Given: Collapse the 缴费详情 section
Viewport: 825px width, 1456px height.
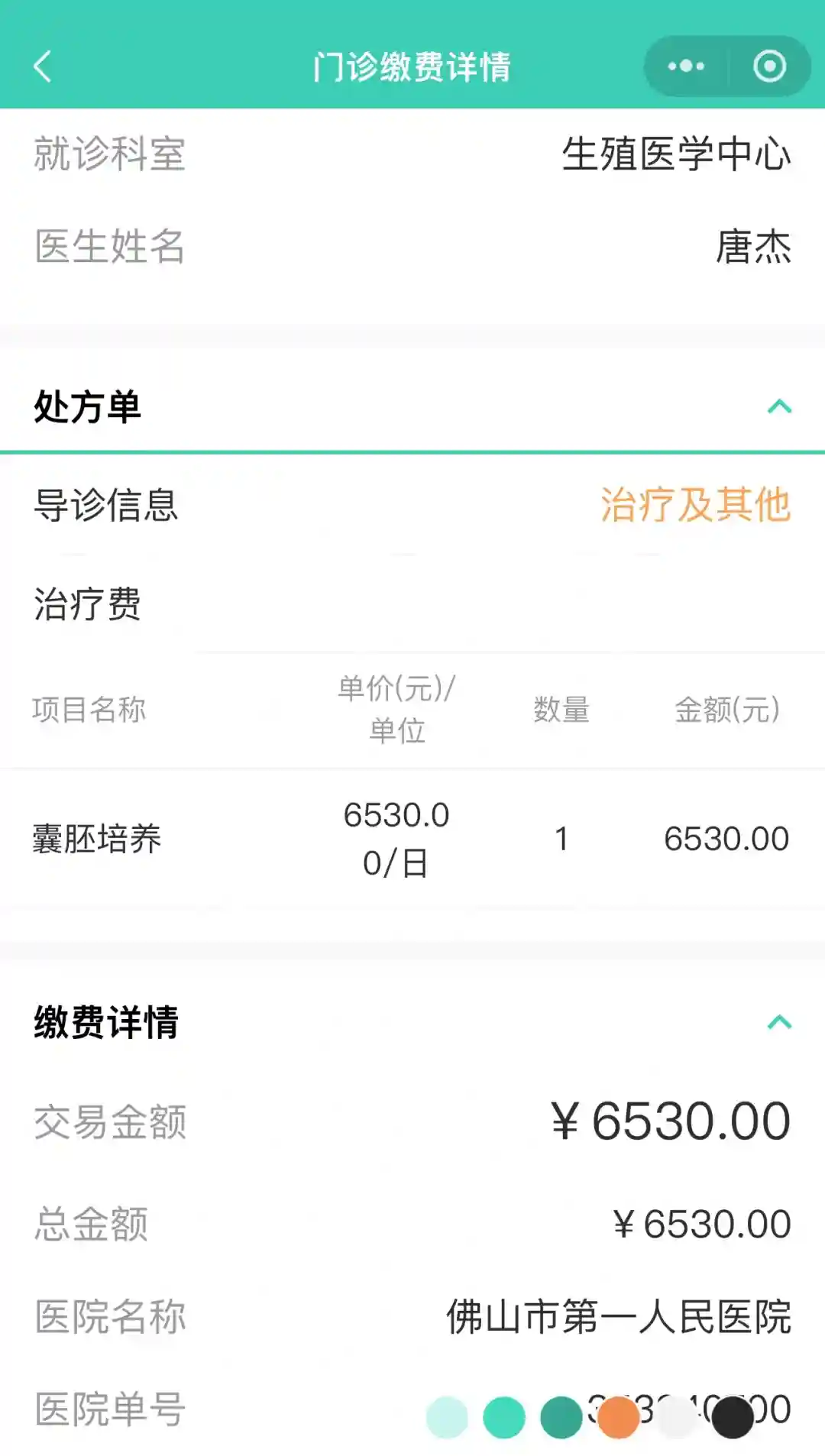Looking at the screenshot, I should click(x=779, y=1022).
